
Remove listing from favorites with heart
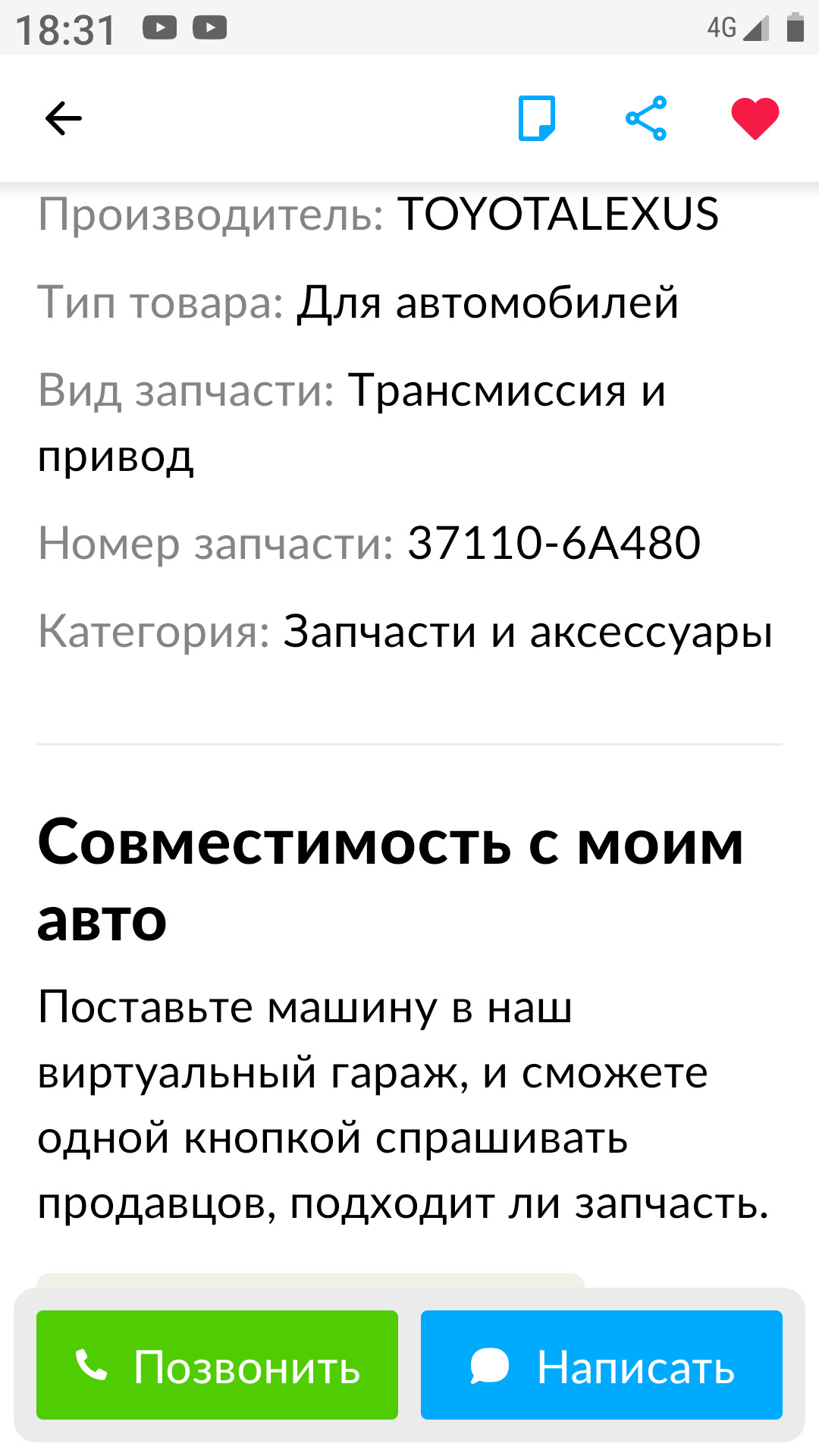pyautogui.click(x=755, y=119)
